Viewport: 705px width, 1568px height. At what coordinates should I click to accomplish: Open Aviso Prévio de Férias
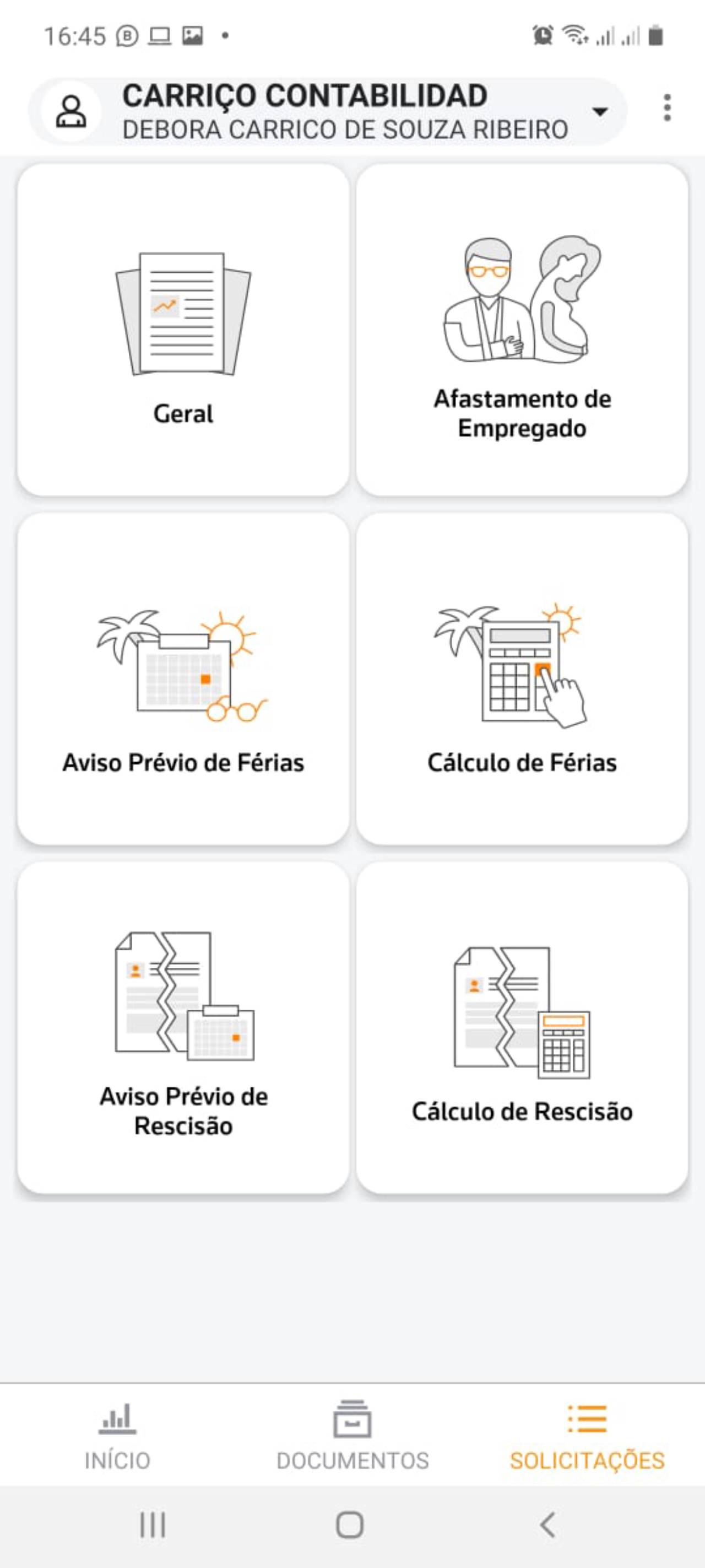point(183,678)
